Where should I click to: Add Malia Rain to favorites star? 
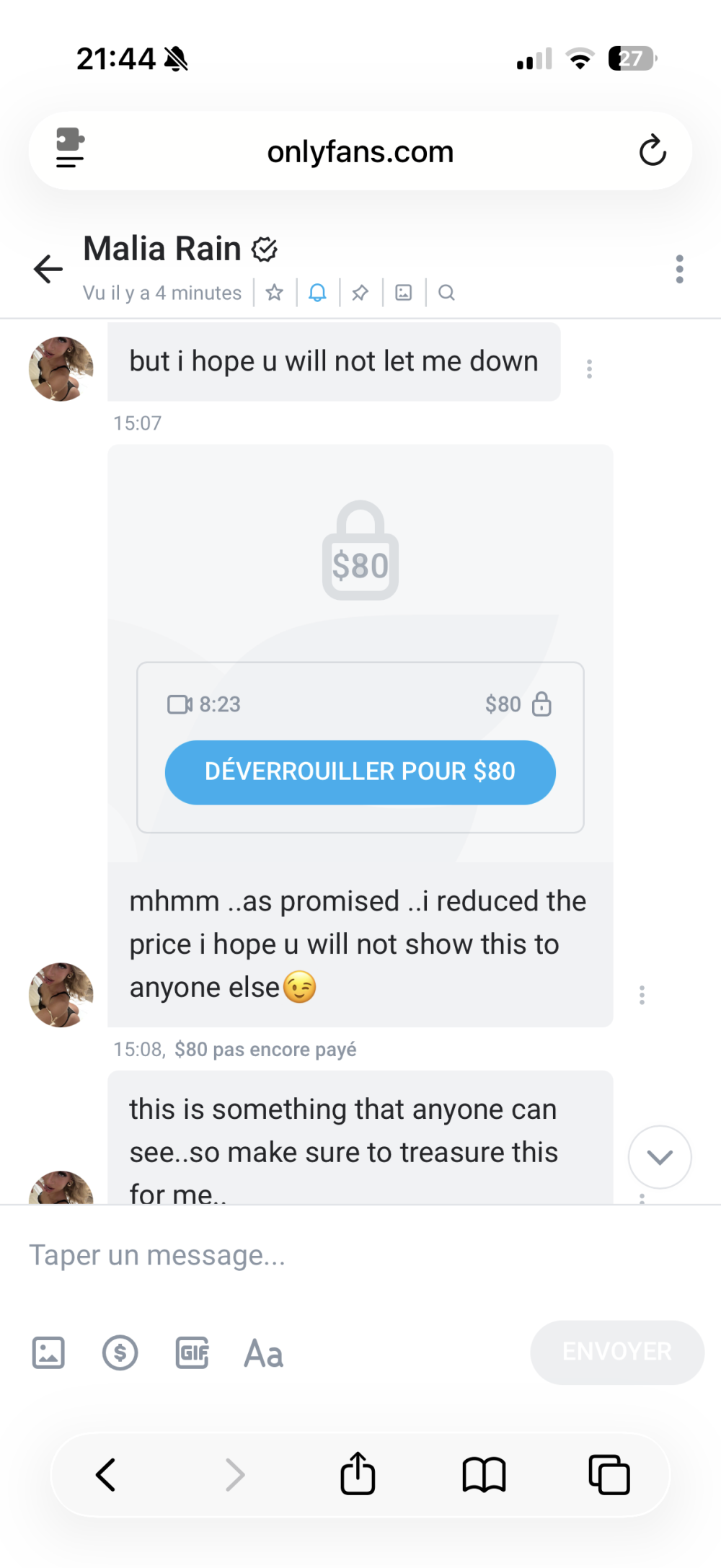point(275,293)
